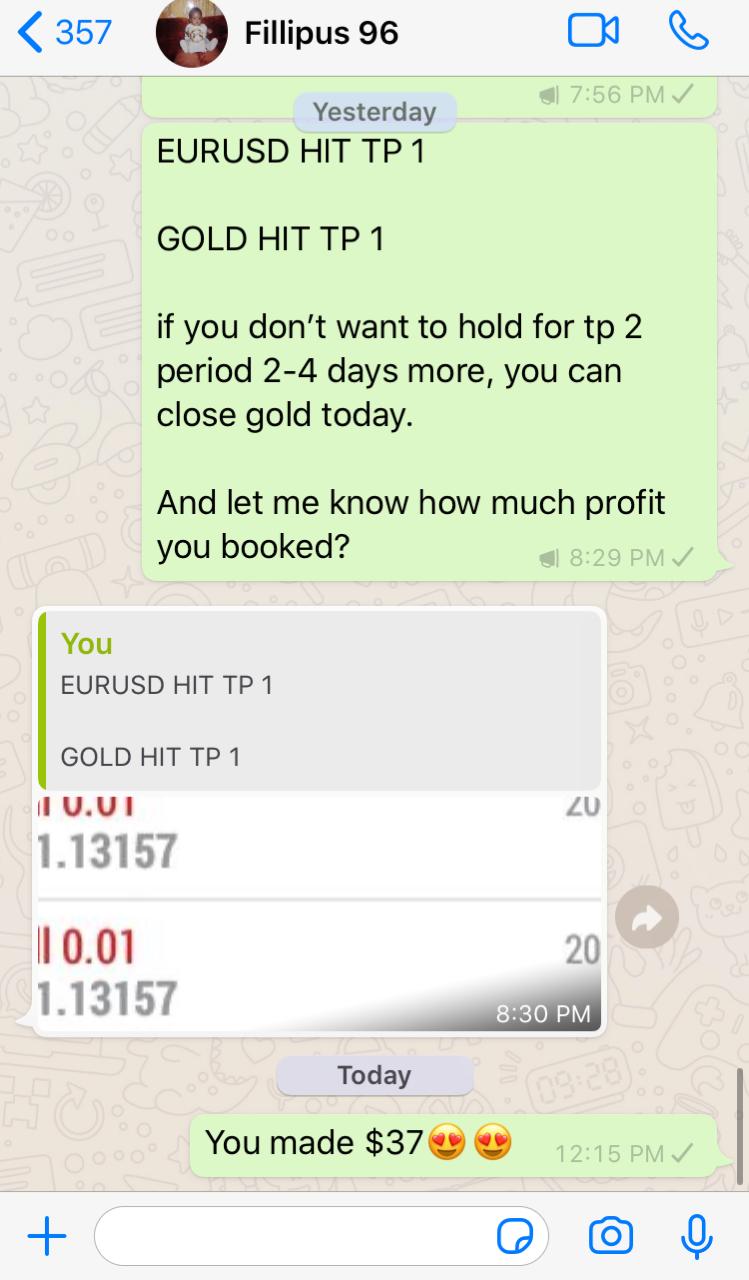Tap Fillipus 96's profile photo

191,33
